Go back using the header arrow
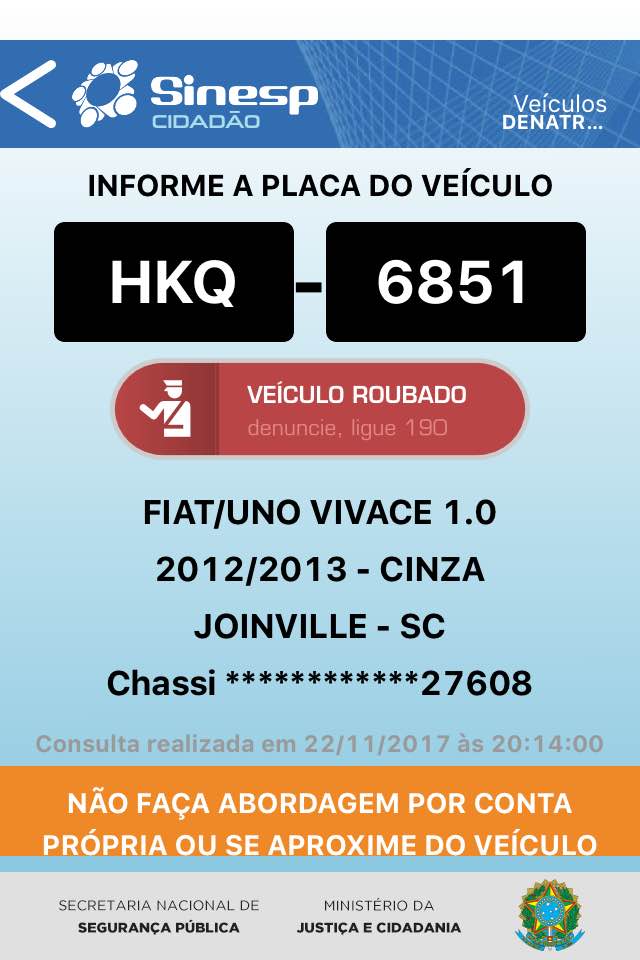 click(29, 93)
